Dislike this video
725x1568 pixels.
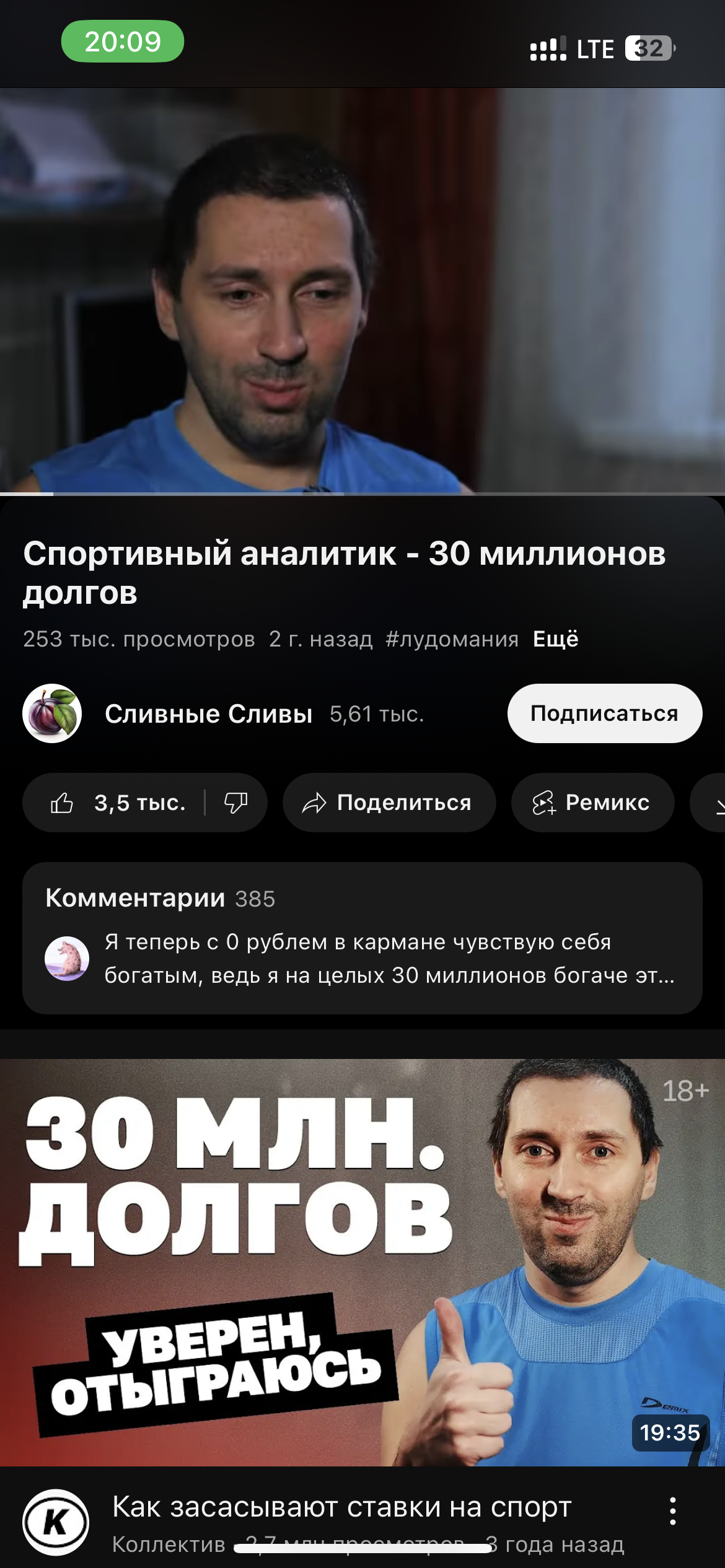click(235, 803)
